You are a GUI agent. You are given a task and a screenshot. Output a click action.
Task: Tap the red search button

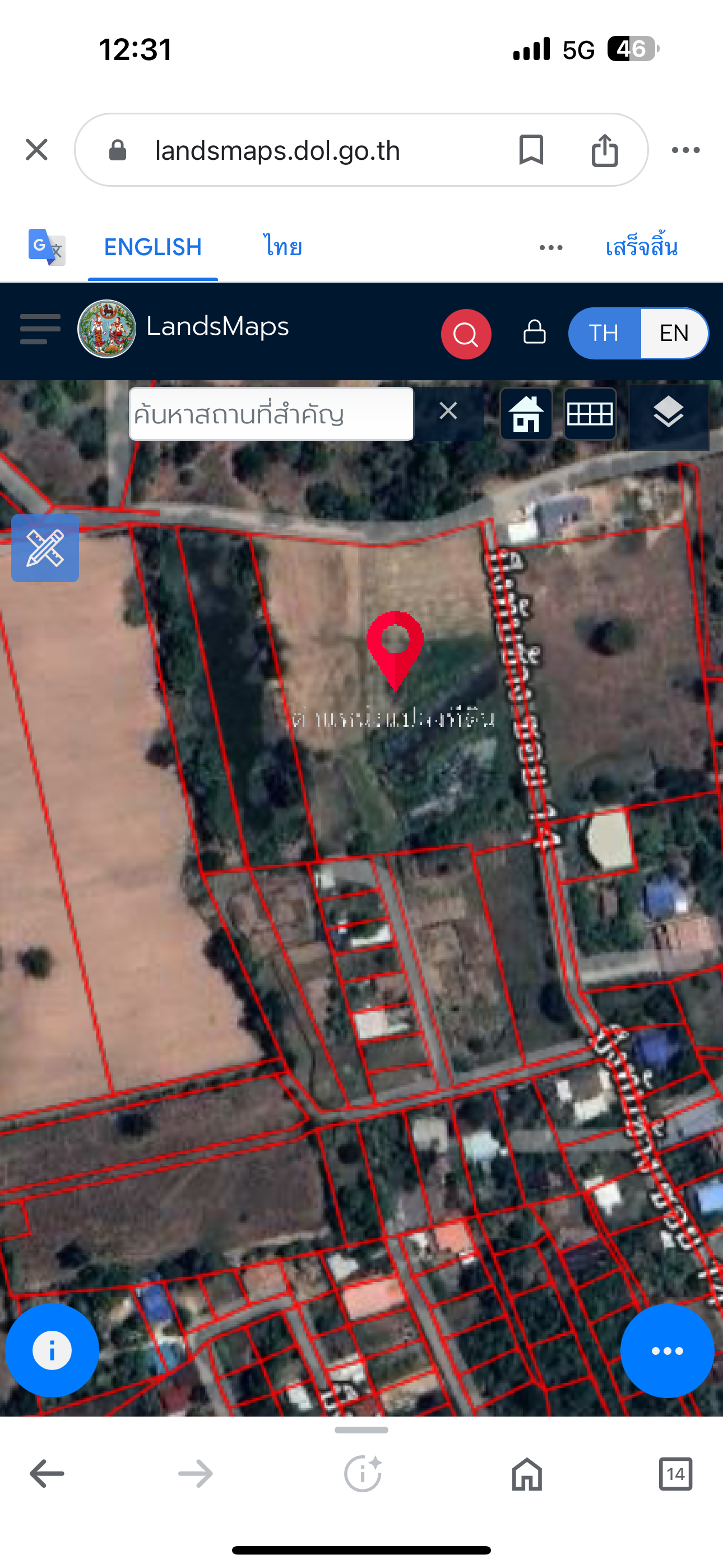tap(466, 334)
